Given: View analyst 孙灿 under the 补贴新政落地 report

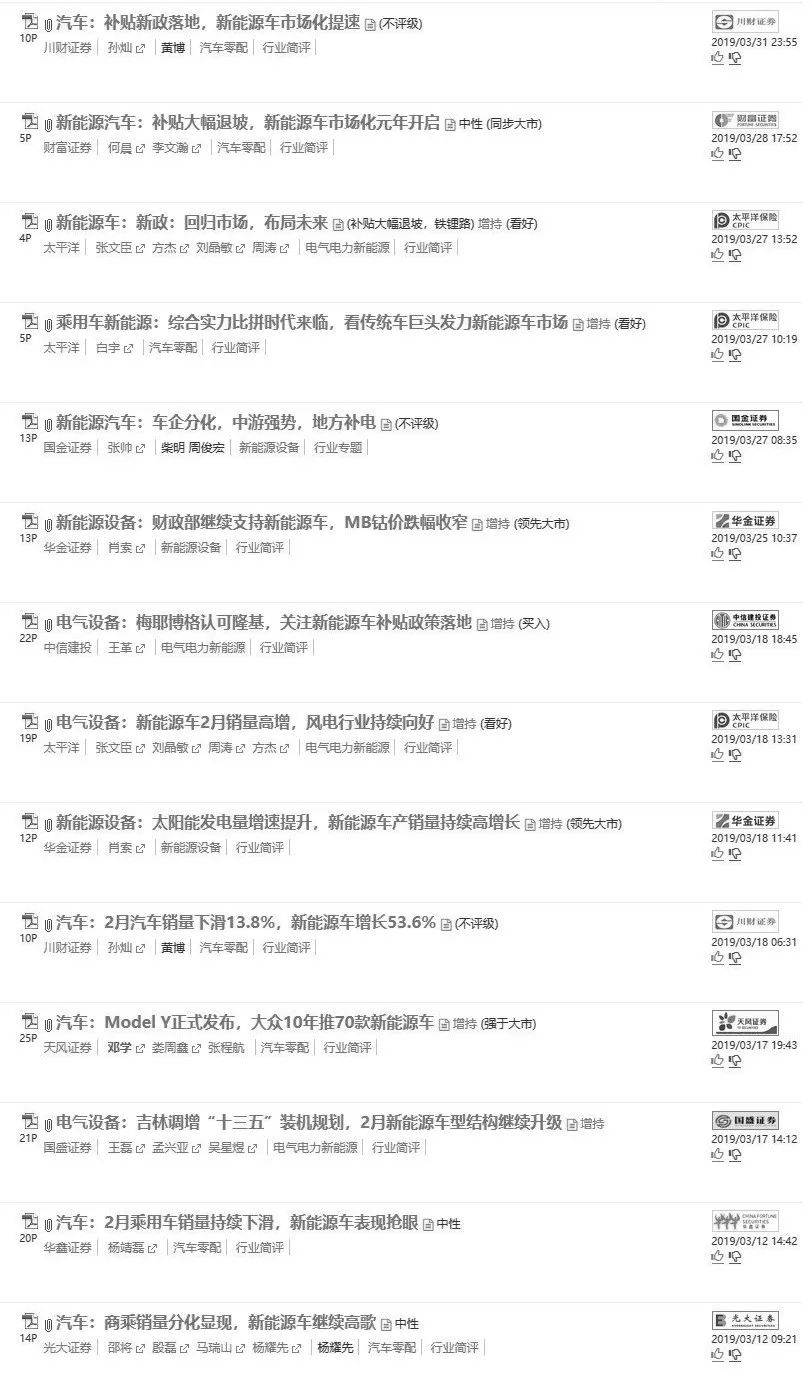Looking at the screenshot, I should click(x=120, y=47).
